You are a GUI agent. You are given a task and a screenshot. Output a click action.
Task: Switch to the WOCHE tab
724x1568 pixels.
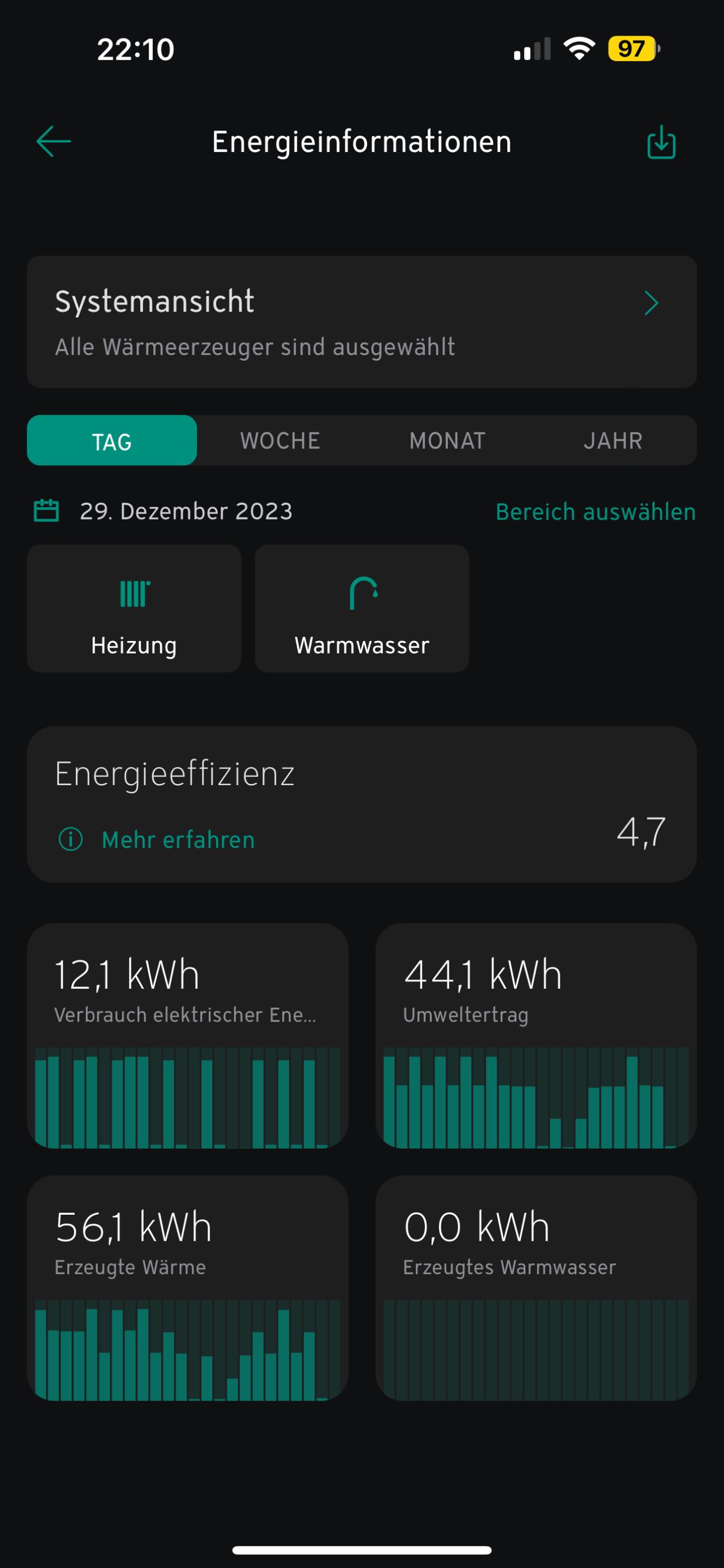[280, 441]
